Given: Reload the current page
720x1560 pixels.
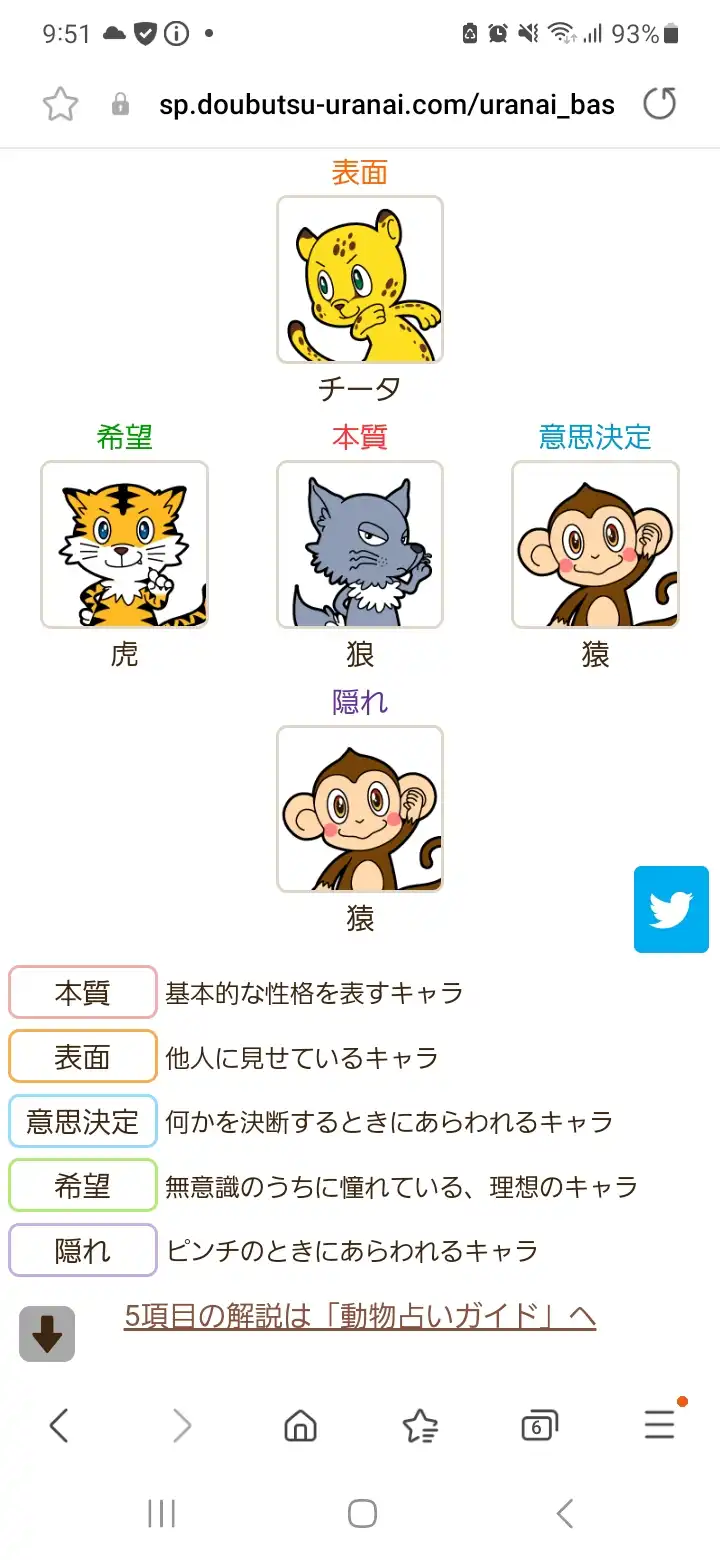Looking at the screenshot, I should 659,104.
